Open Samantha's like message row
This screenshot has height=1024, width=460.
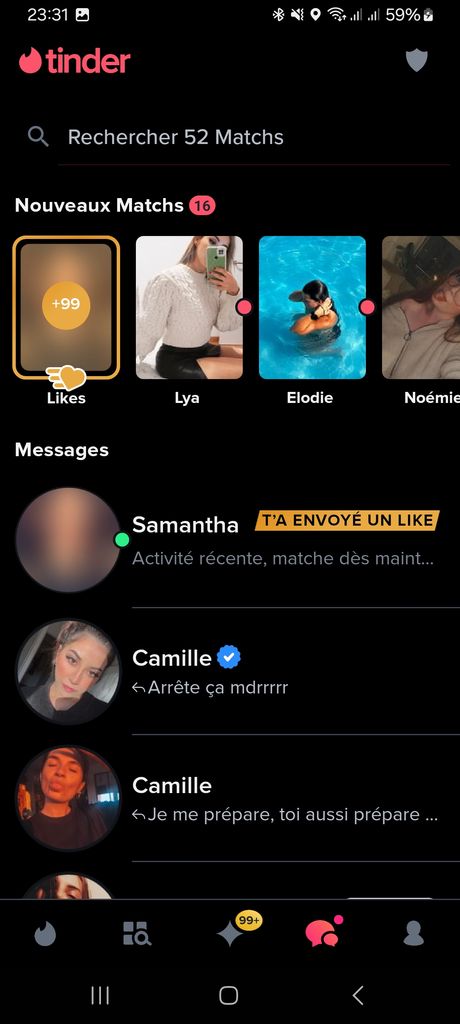230,540
